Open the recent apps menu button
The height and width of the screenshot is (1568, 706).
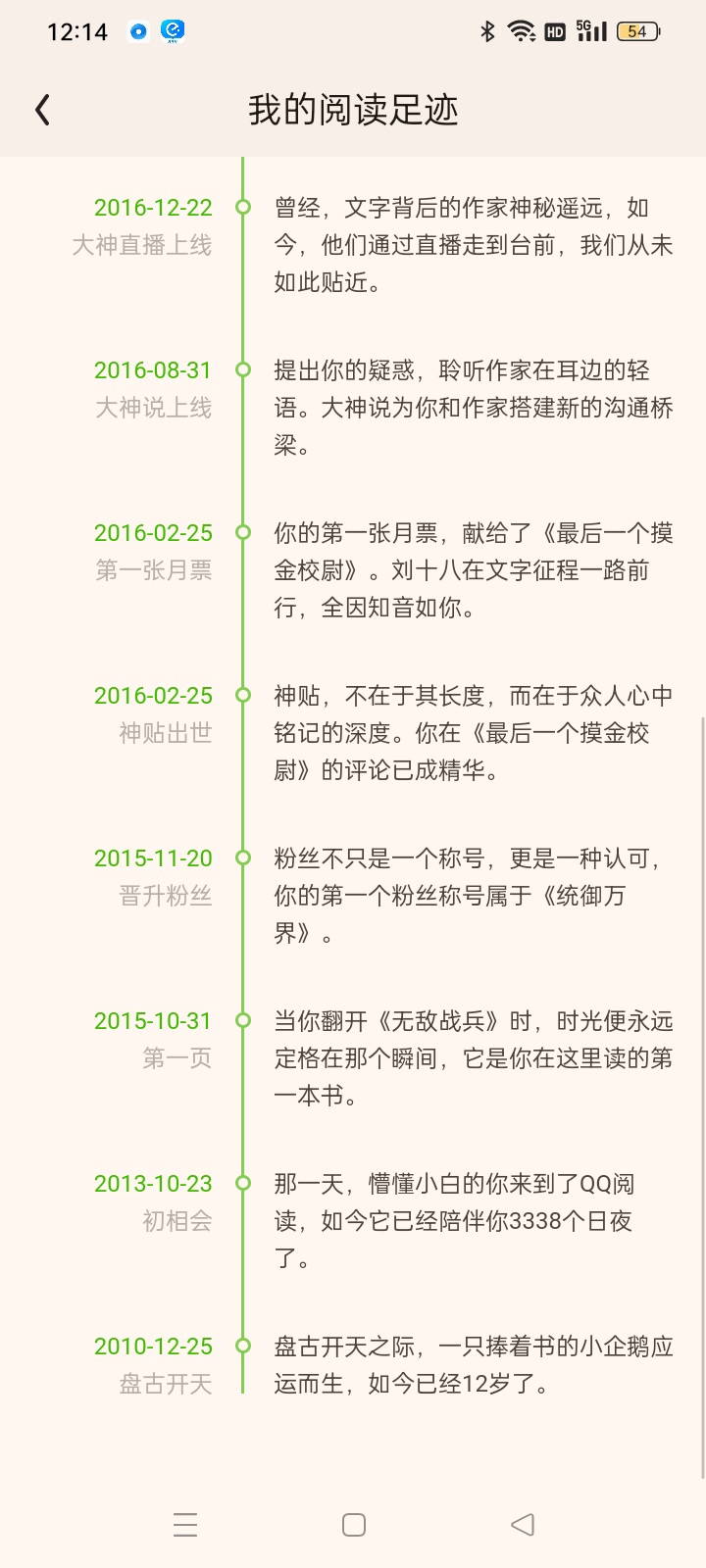(x=185, y=1525)
